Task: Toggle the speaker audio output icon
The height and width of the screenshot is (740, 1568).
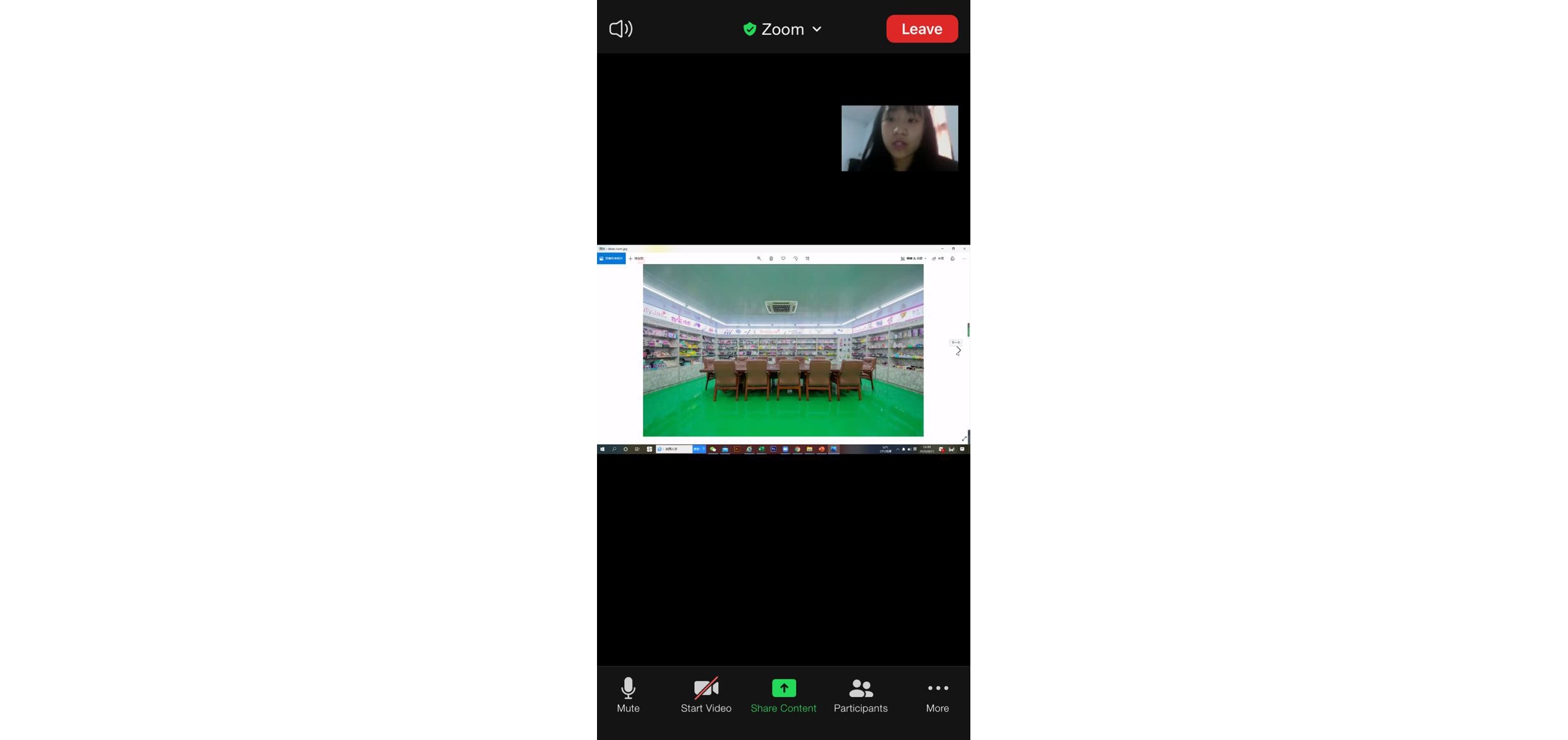Action: pyautogui.click(x=620, y=29)
